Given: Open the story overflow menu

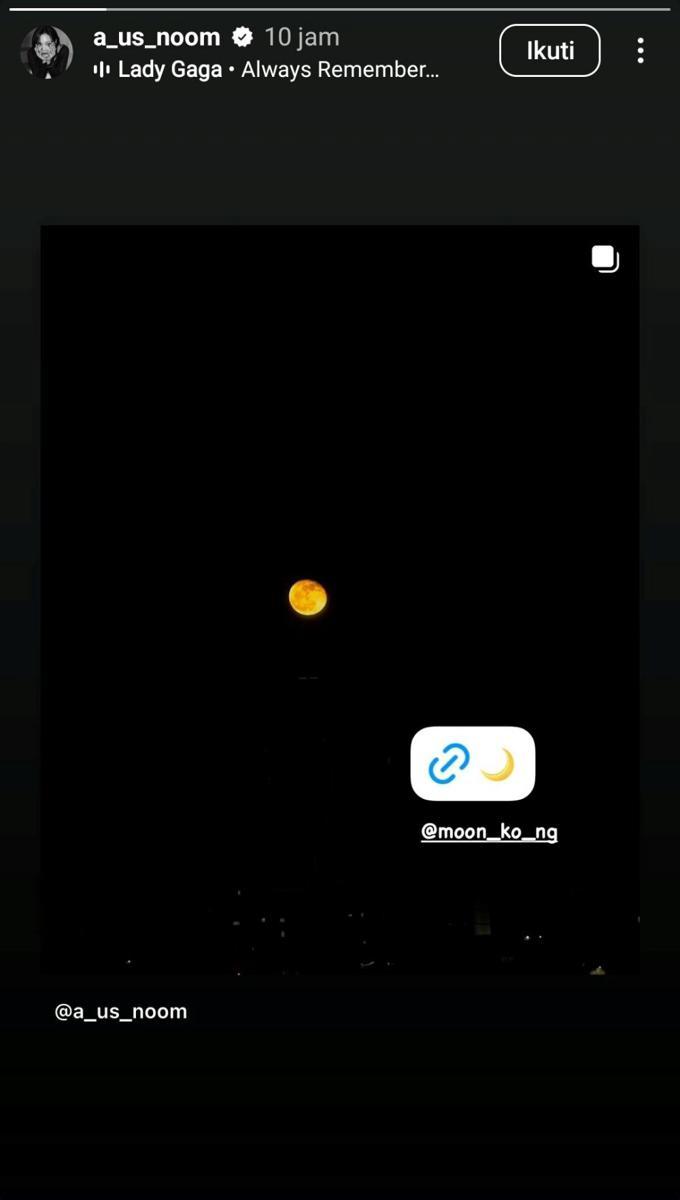Looking at the screenshot, I should (x=640, y=51).
